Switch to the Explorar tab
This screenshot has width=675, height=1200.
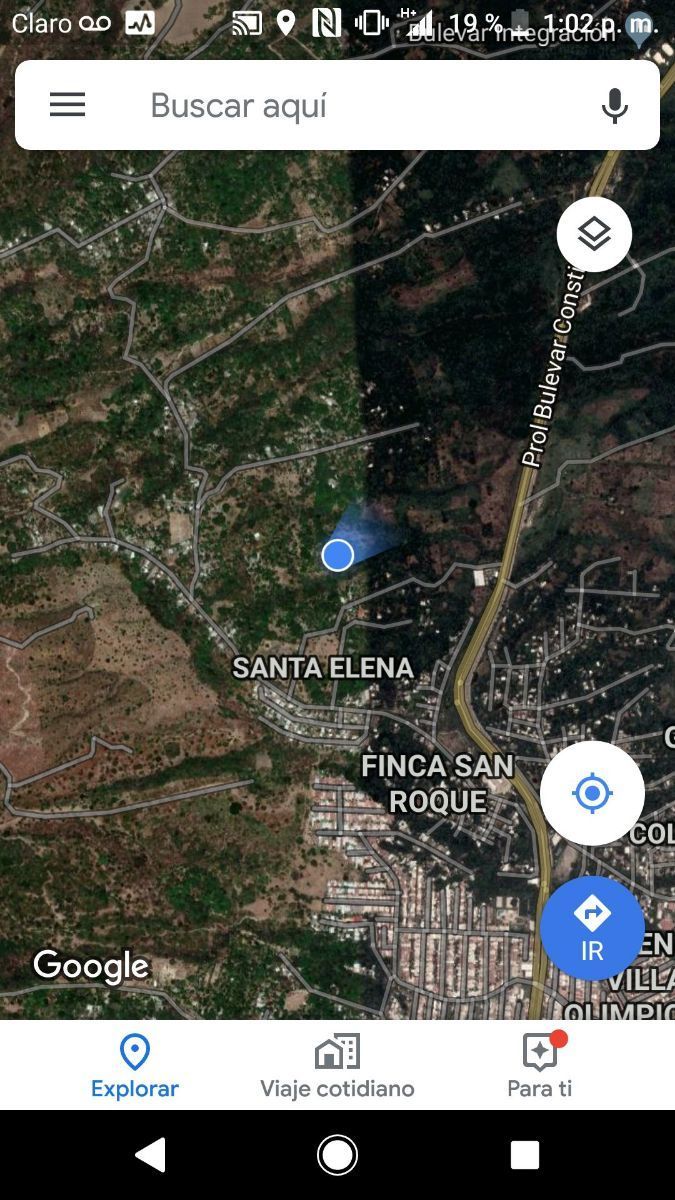click(x=135, y=1066)
